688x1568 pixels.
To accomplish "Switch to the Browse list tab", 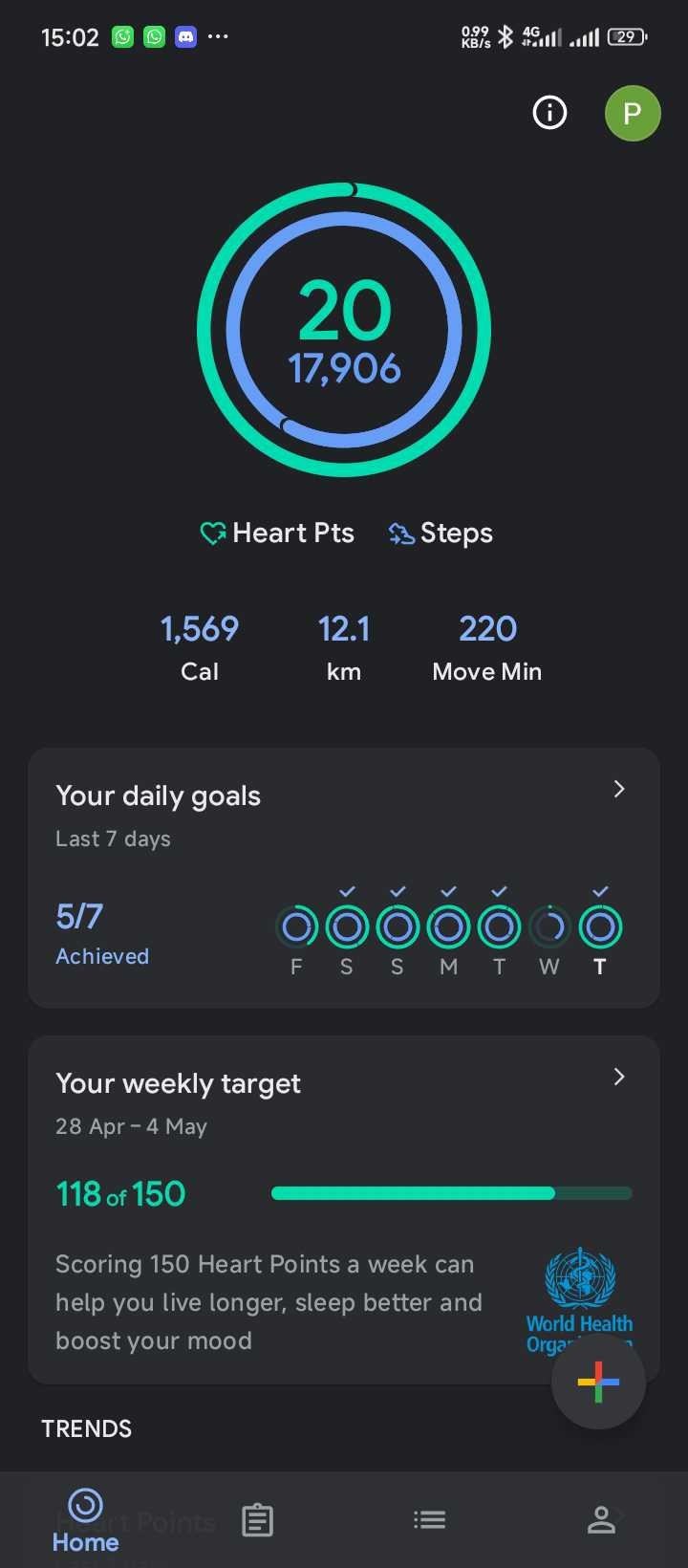I will pos(429,1519).
